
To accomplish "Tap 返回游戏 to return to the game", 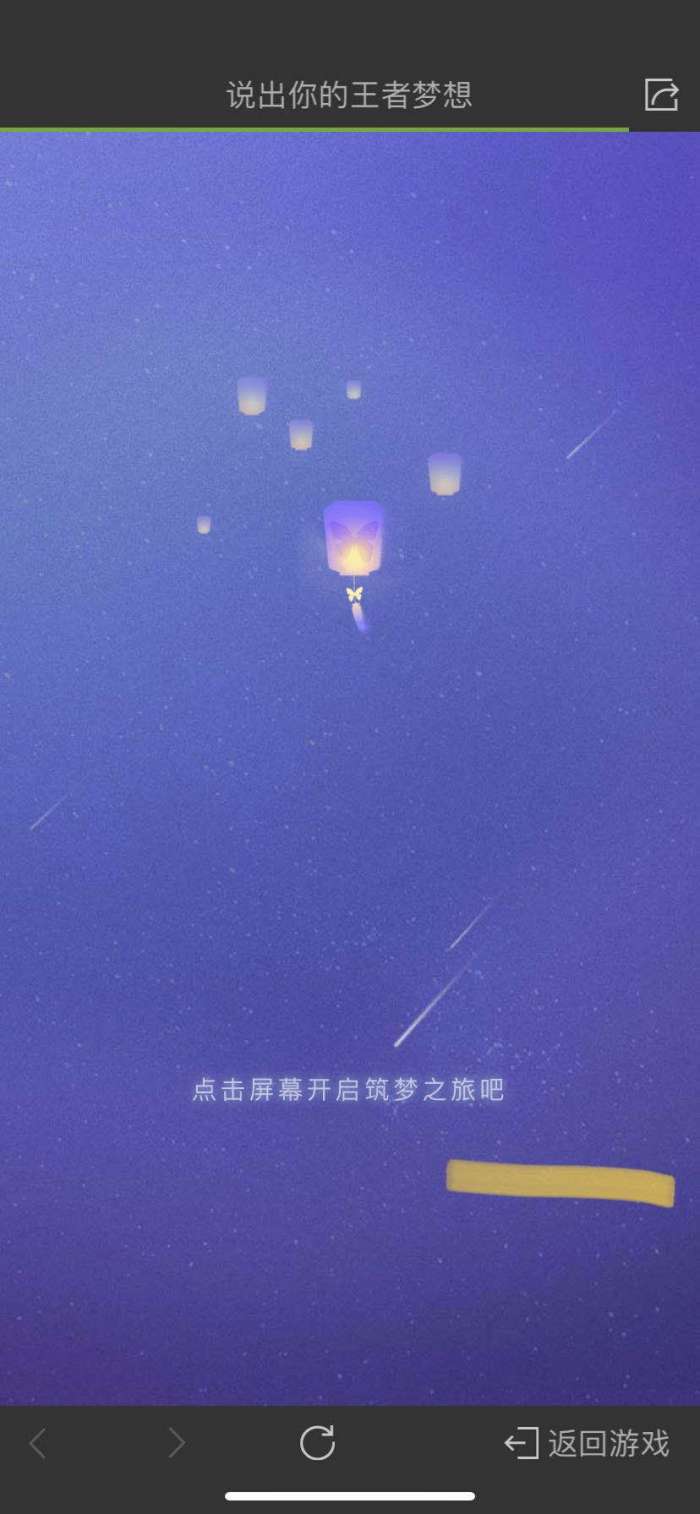I will (587, 1443).
